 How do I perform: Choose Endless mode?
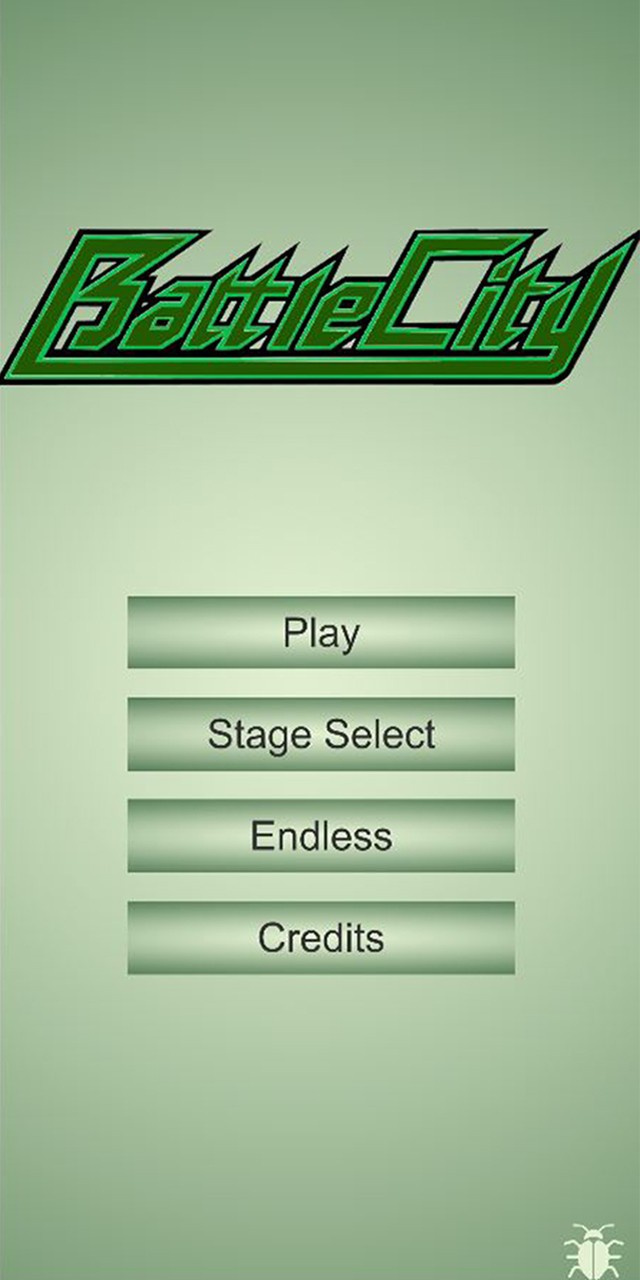click(321, 835)
